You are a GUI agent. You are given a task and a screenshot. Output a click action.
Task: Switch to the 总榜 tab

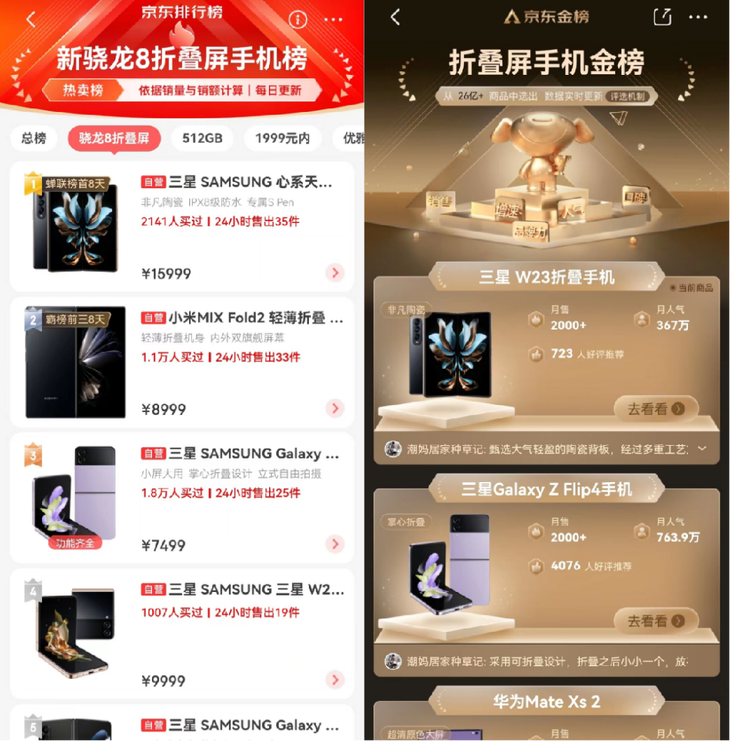coord(34,138)
